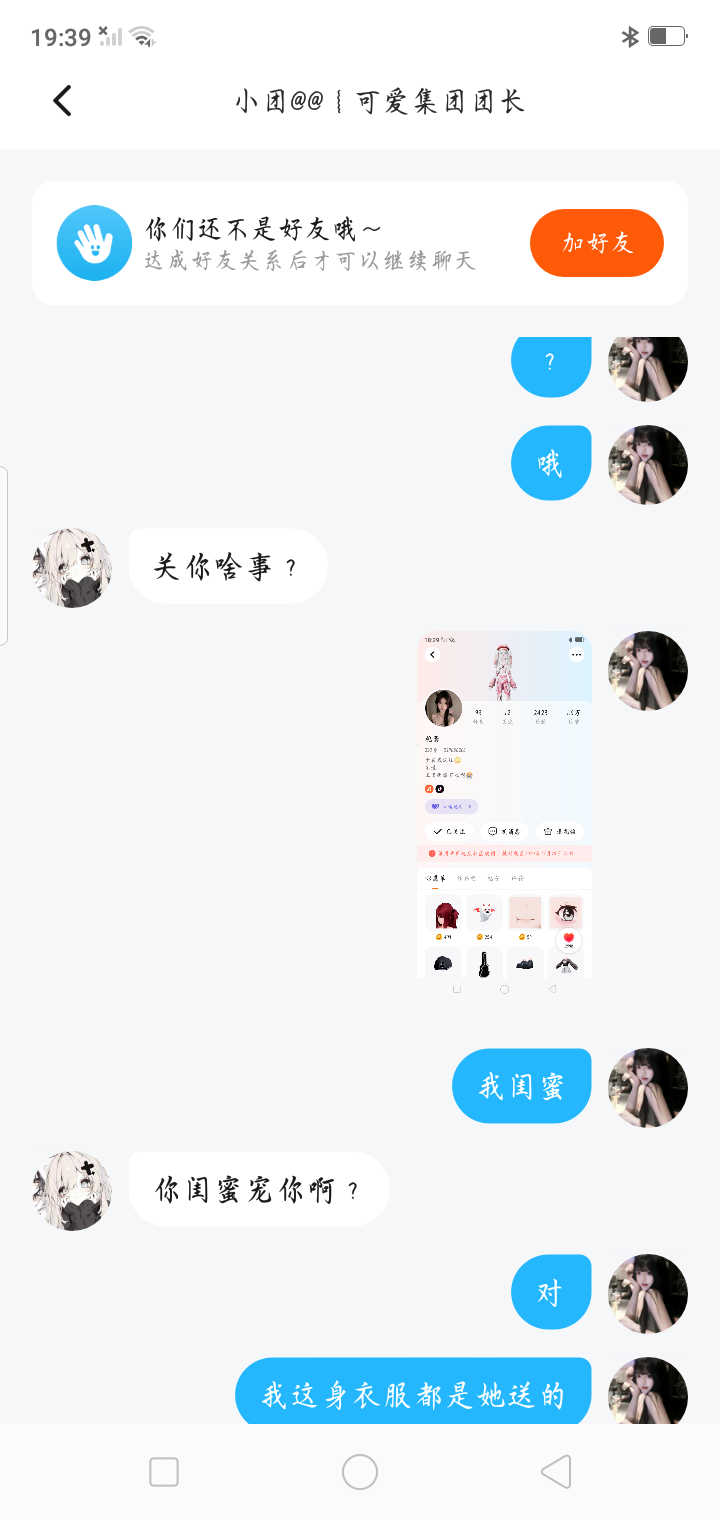Tap the system home button
Viewport: 720px width, 1520px height.
point(360,1472)
